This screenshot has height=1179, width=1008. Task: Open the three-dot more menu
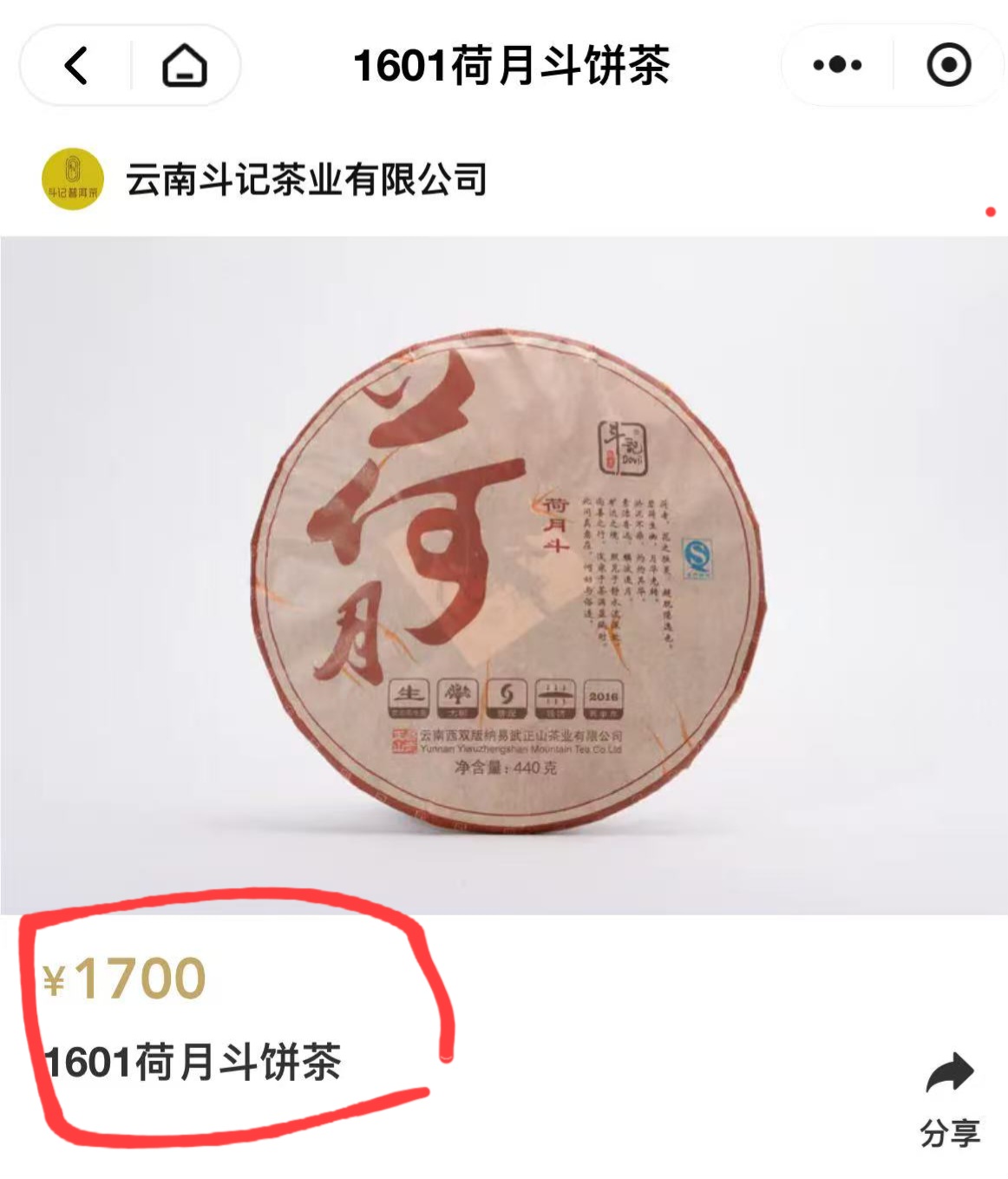pos(837,66)
